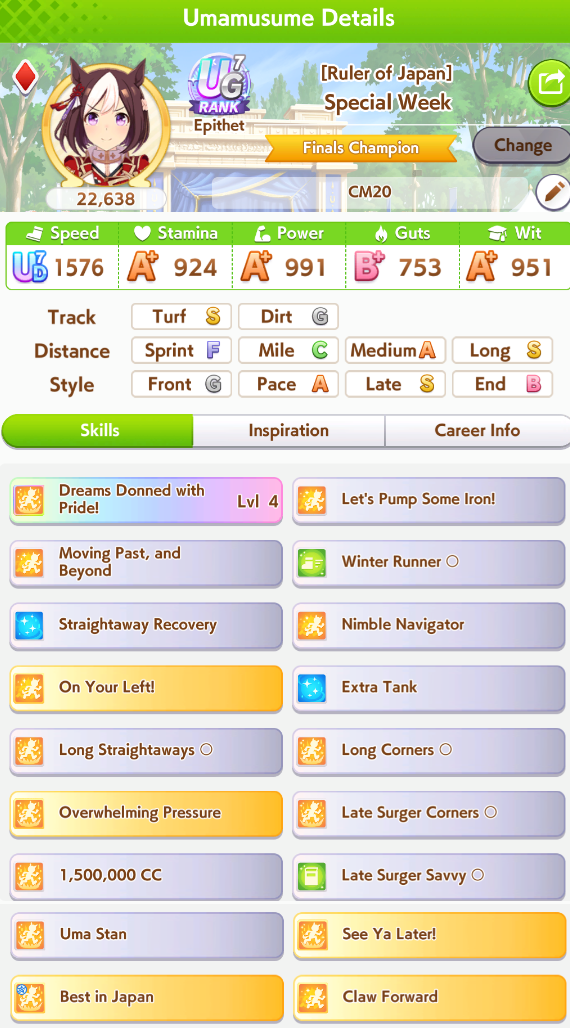Screen dimensions: 570x1036
Task: Tap the green share icon
Action: [x=550, y=84]
